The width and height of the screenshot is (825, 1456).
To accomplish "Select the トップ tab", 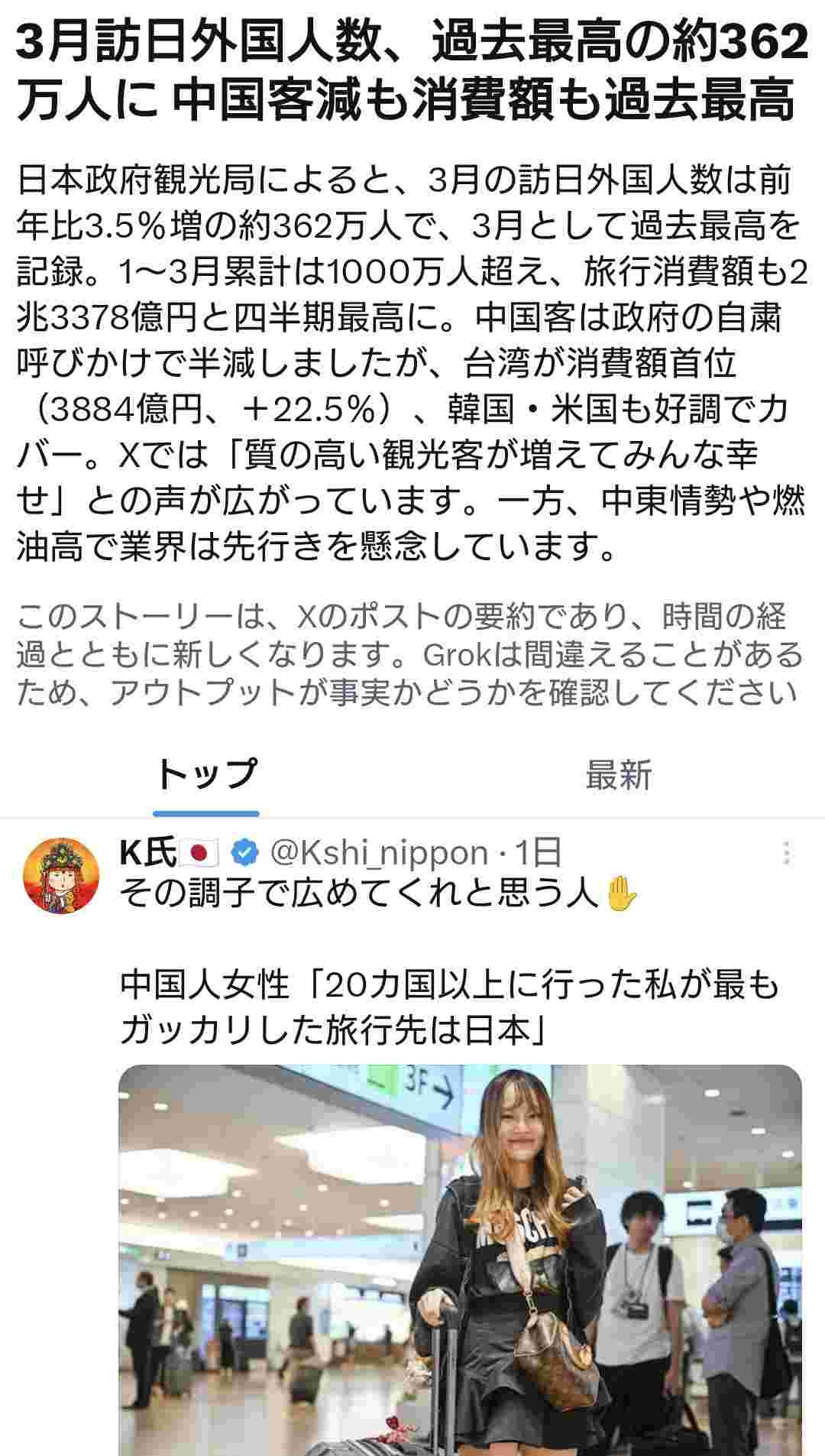I will click(206, 774).
